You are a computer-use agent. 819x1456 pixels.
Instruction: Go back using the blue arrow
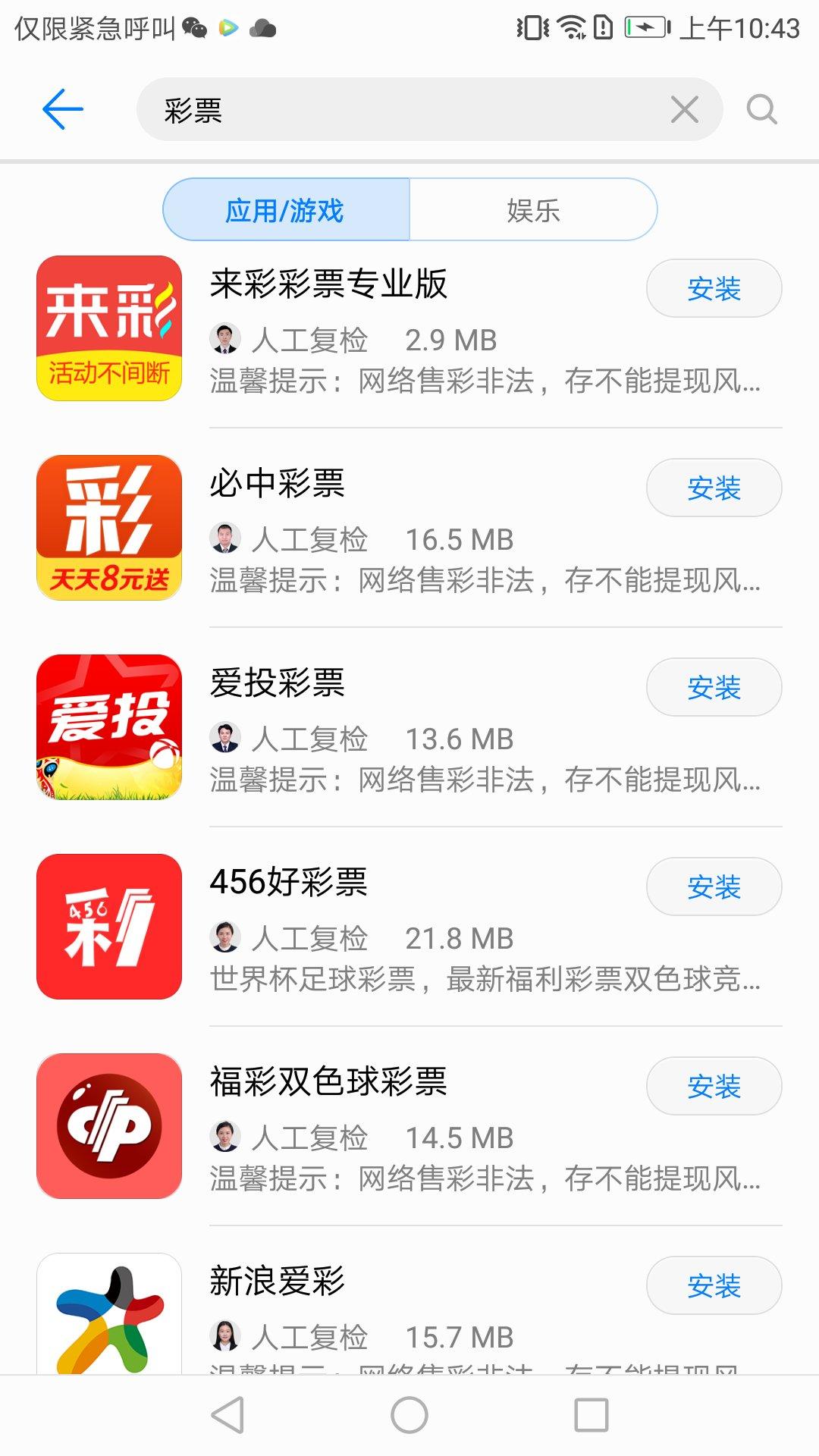click(63, 109)
